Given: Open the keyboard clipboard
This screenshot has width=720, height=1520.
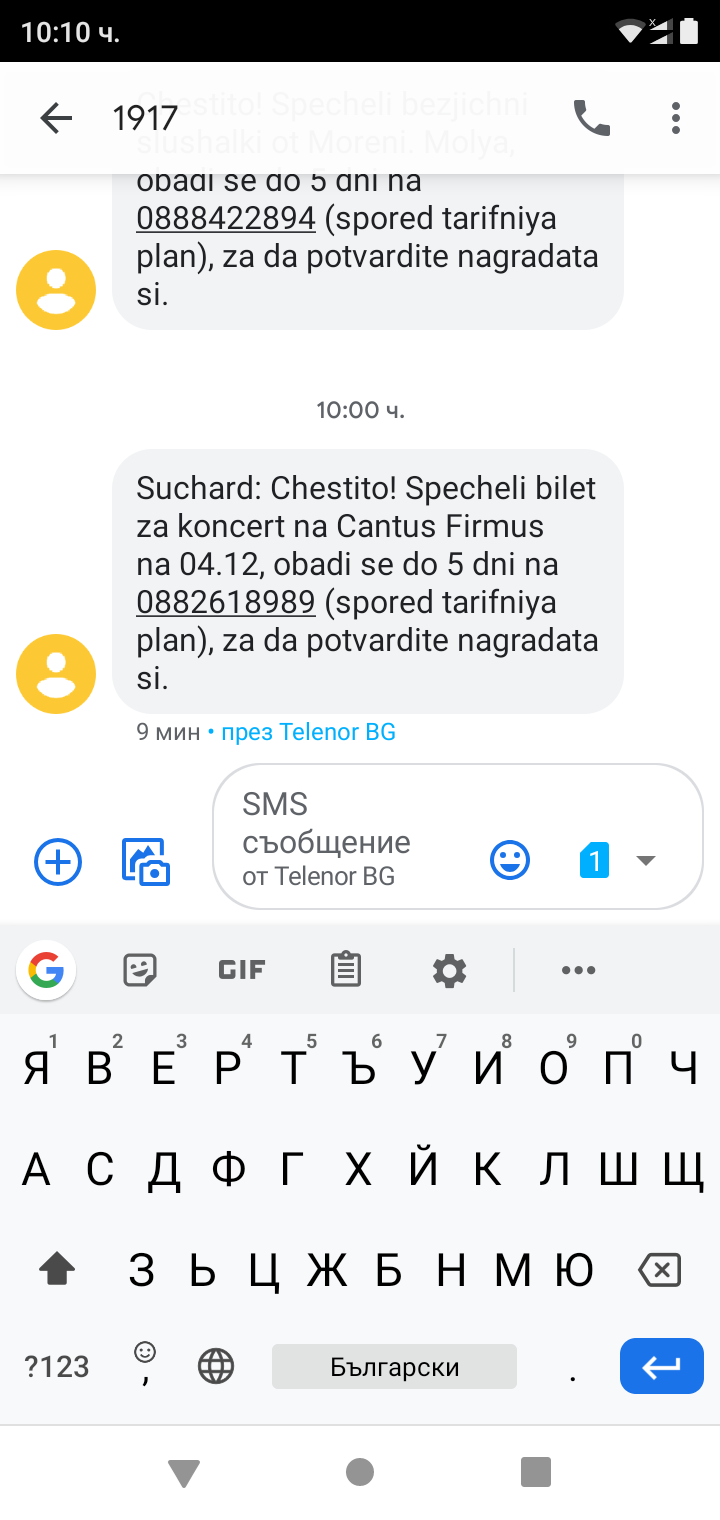Looking at the screenshot, I should (x=346, y=969).
